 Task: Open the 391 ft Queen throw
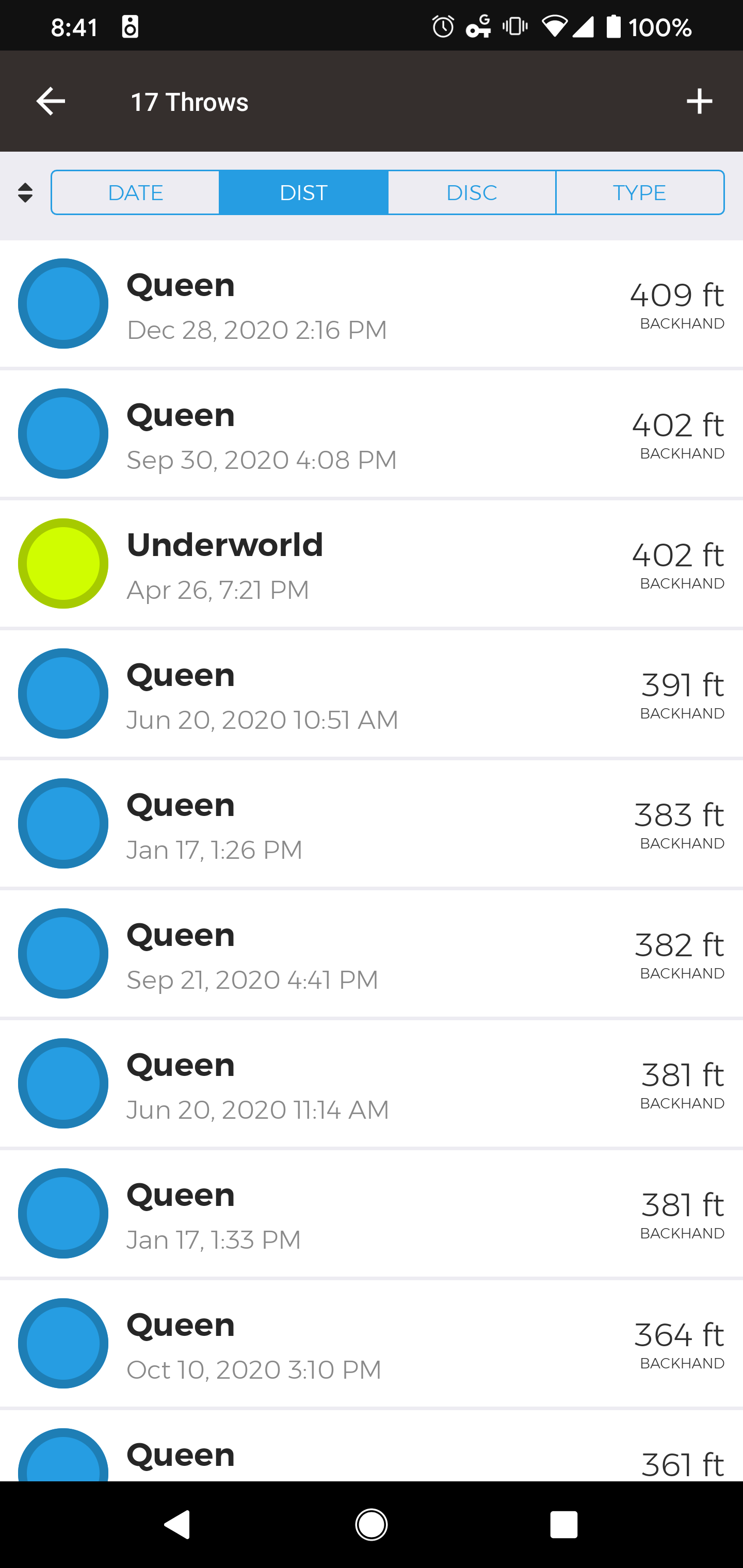pyautogui.click(x=372, y=694)
